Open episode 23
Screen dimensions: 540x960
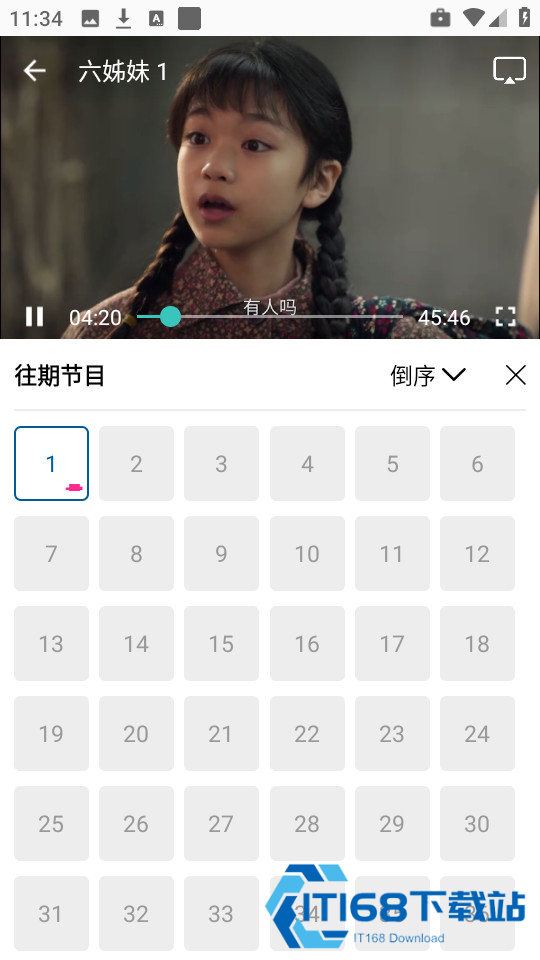[392, 733]
